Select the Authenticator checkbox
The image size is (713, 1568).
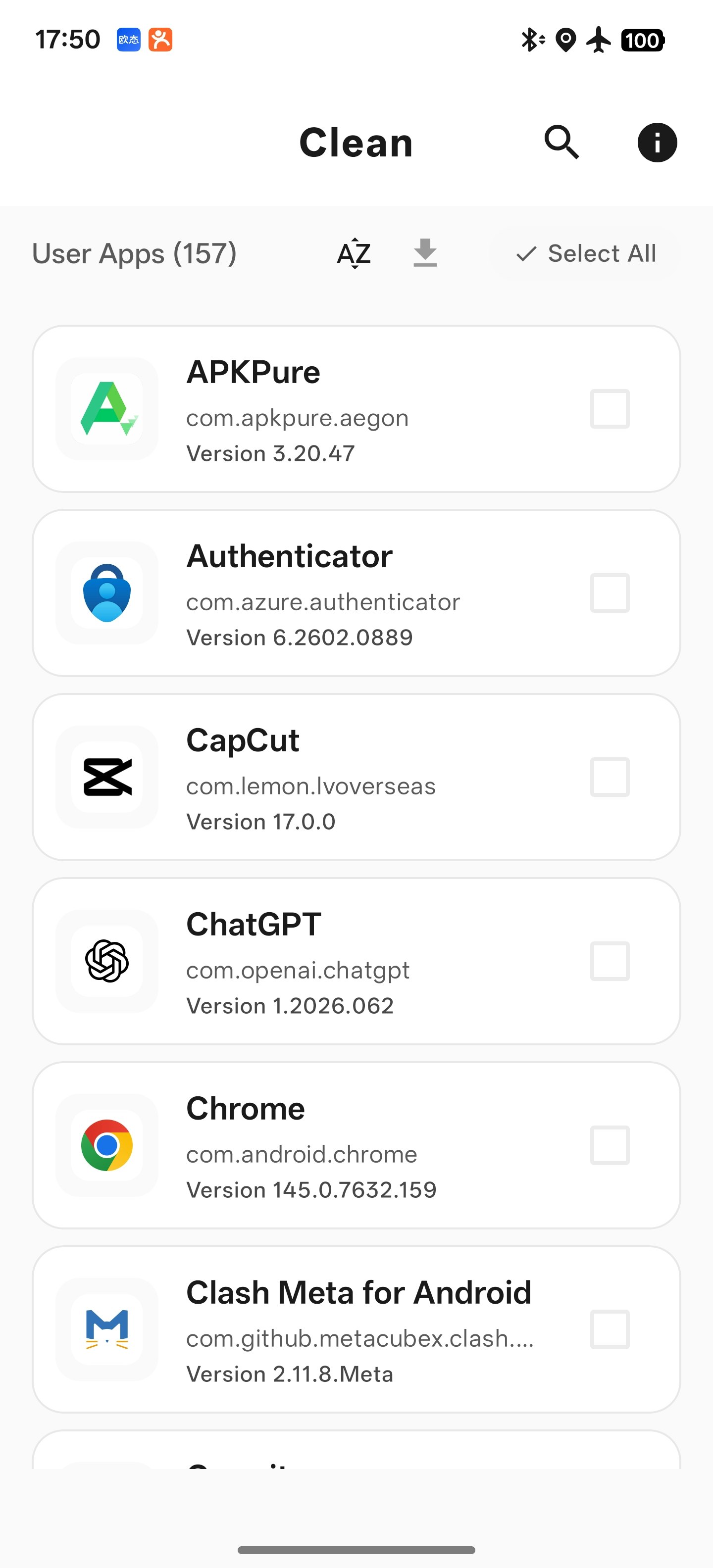point(610,593)
